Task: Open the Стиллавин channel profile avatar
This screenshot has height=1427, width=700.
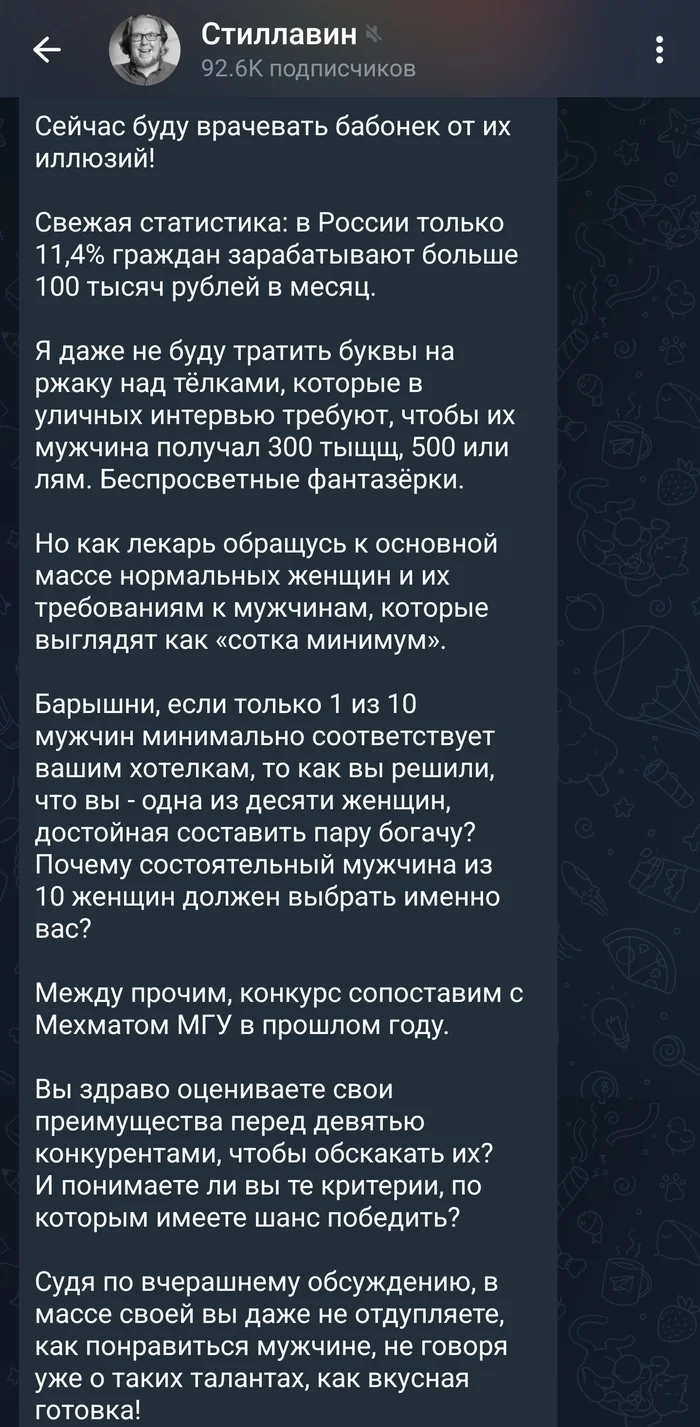Action: 145,51
